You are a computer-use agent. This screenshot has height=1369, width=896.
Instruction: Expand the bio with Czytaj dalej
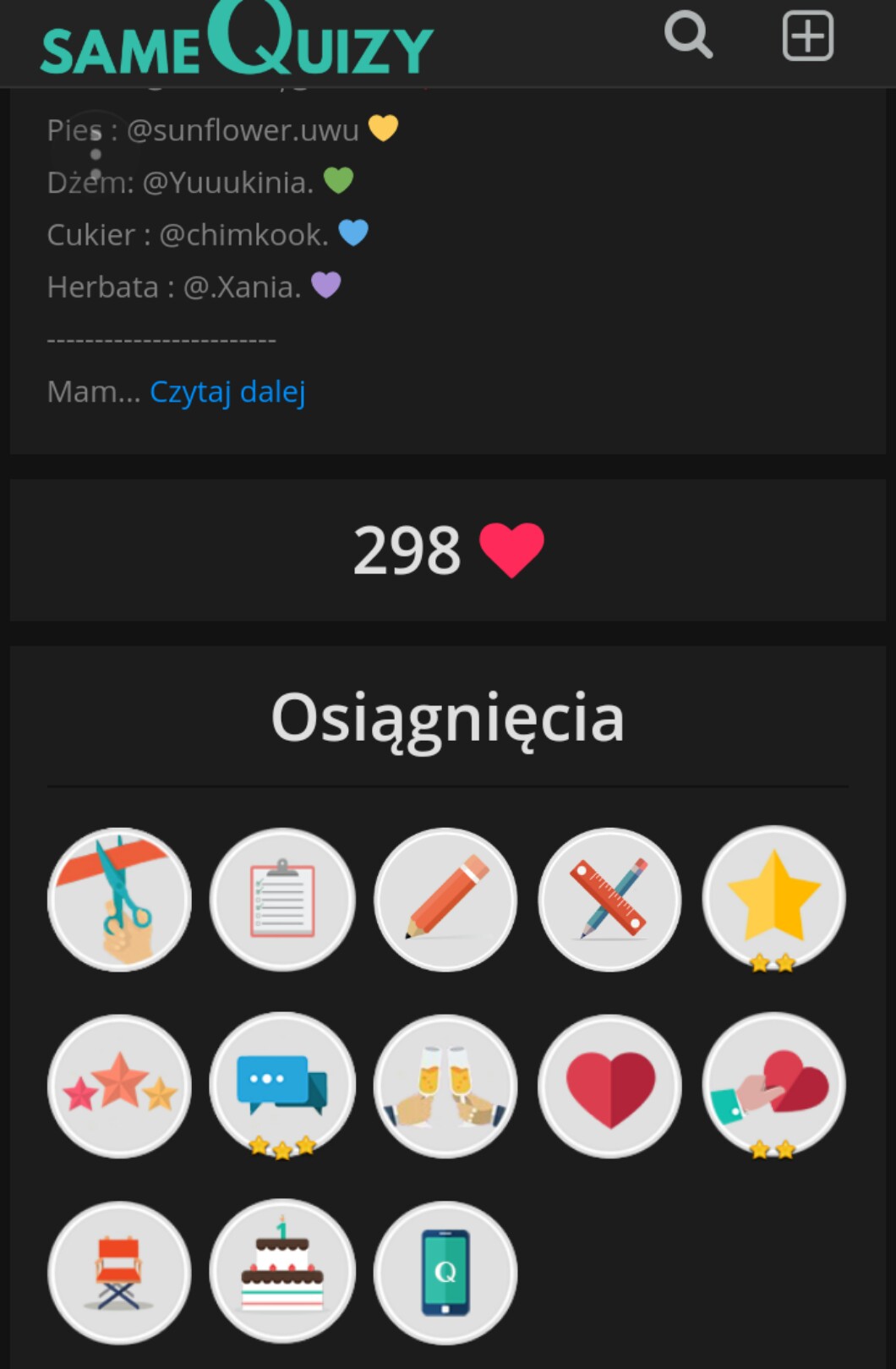pos(227,392)
